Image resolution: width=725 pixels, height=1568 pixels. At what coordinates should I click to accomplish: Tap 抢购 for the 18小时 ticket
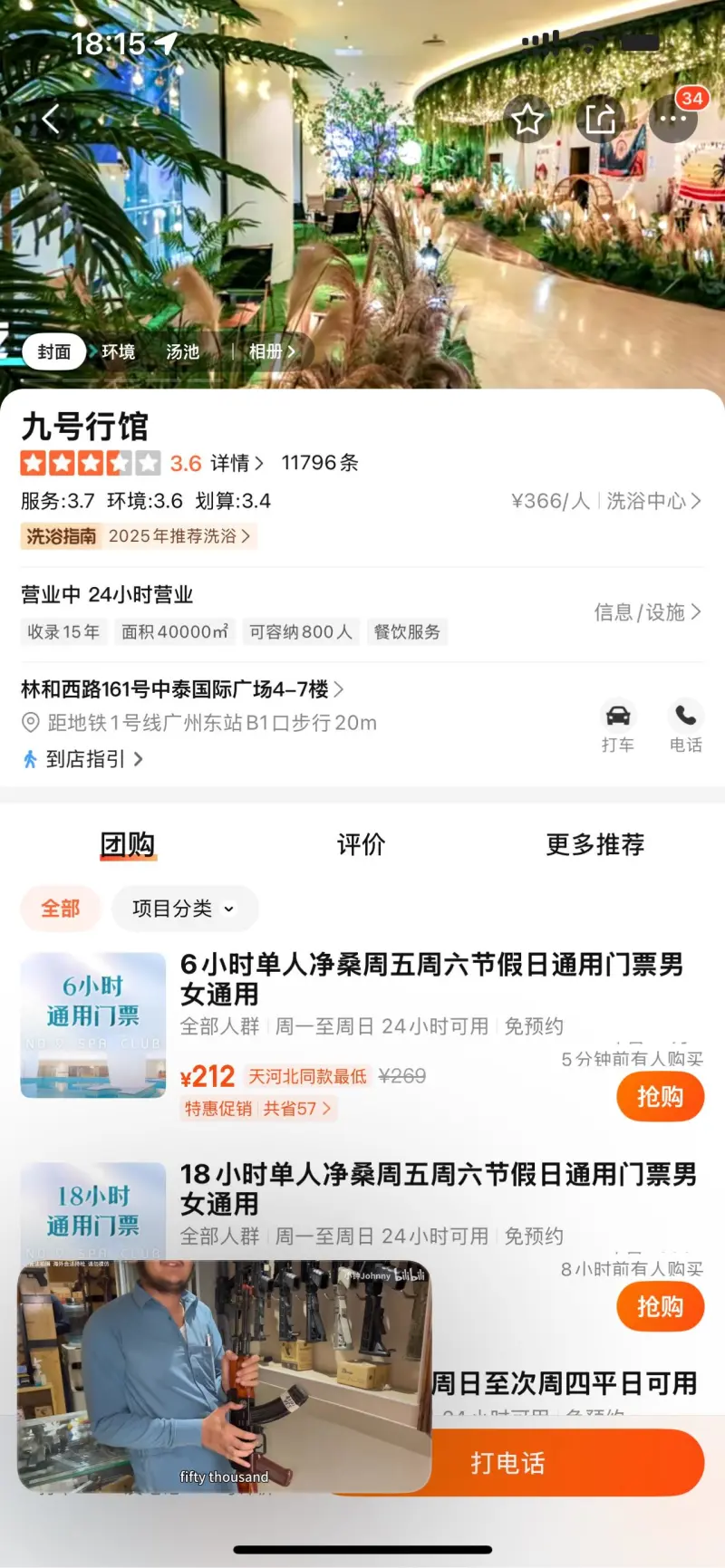pyautogui.click(x=660, y=1306)
